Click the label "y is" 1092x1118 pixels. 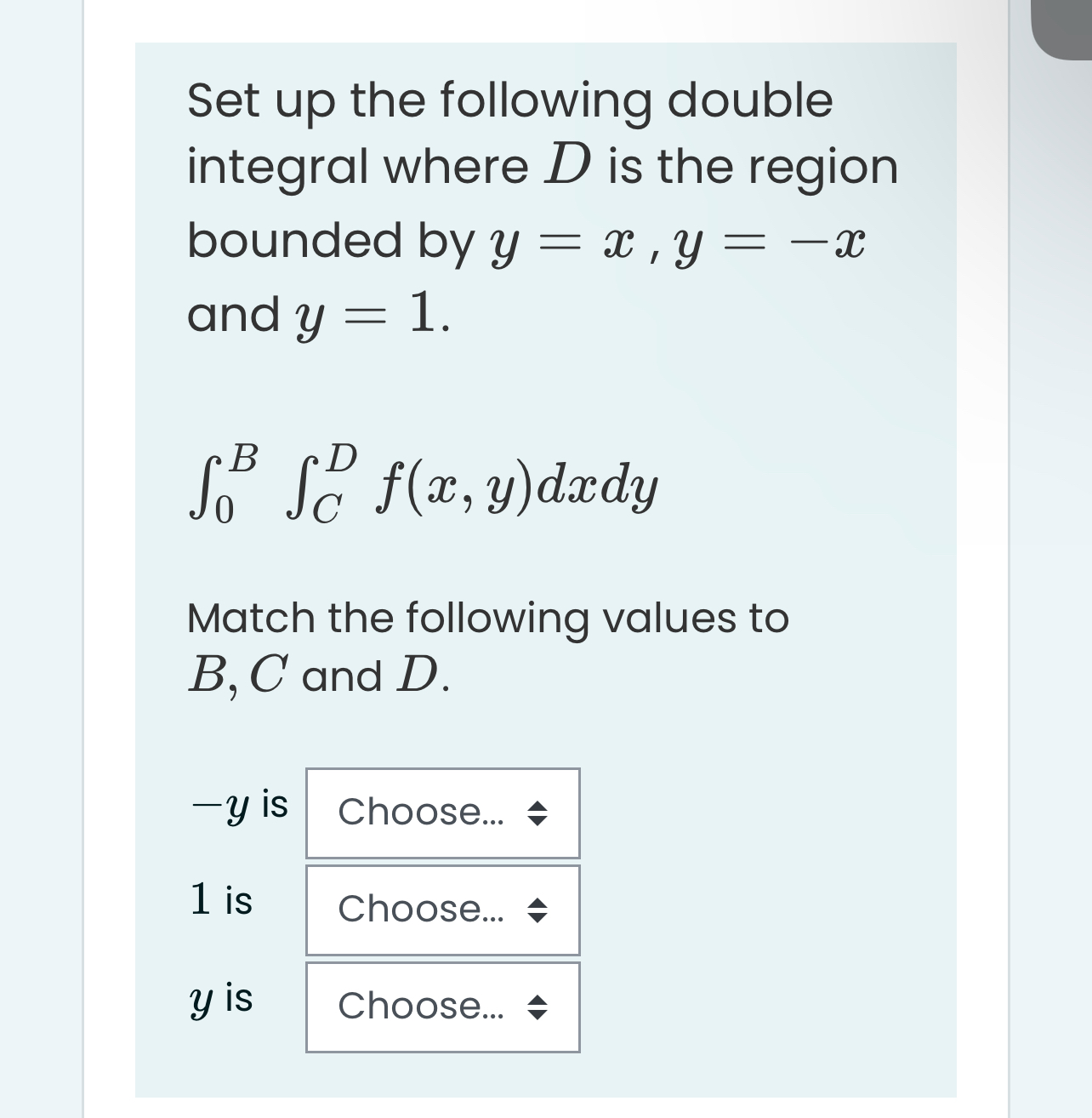coord(219,1000)
